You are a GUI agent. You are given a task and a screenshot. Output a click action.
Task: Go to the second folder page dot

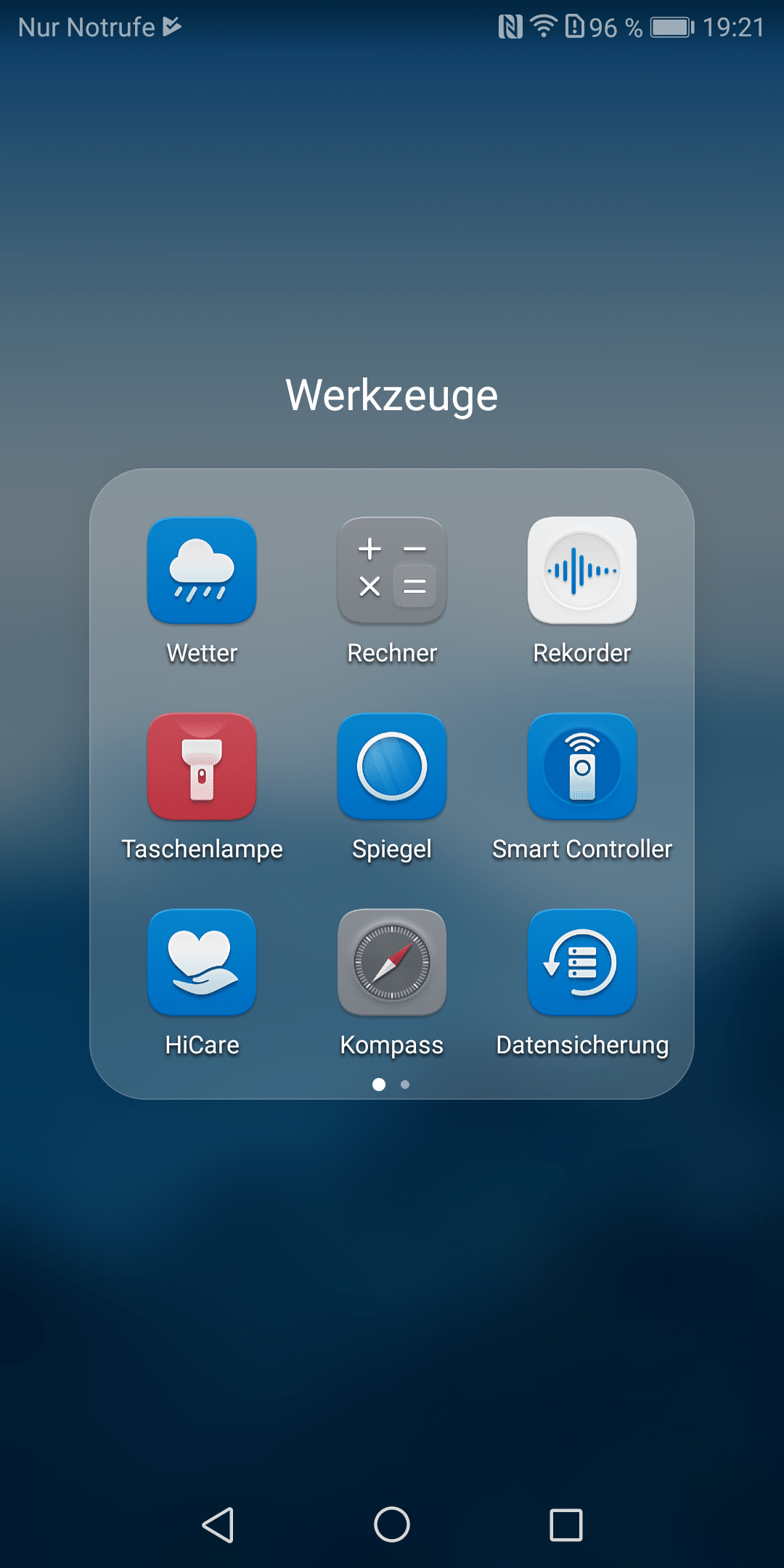(405, 1085)
